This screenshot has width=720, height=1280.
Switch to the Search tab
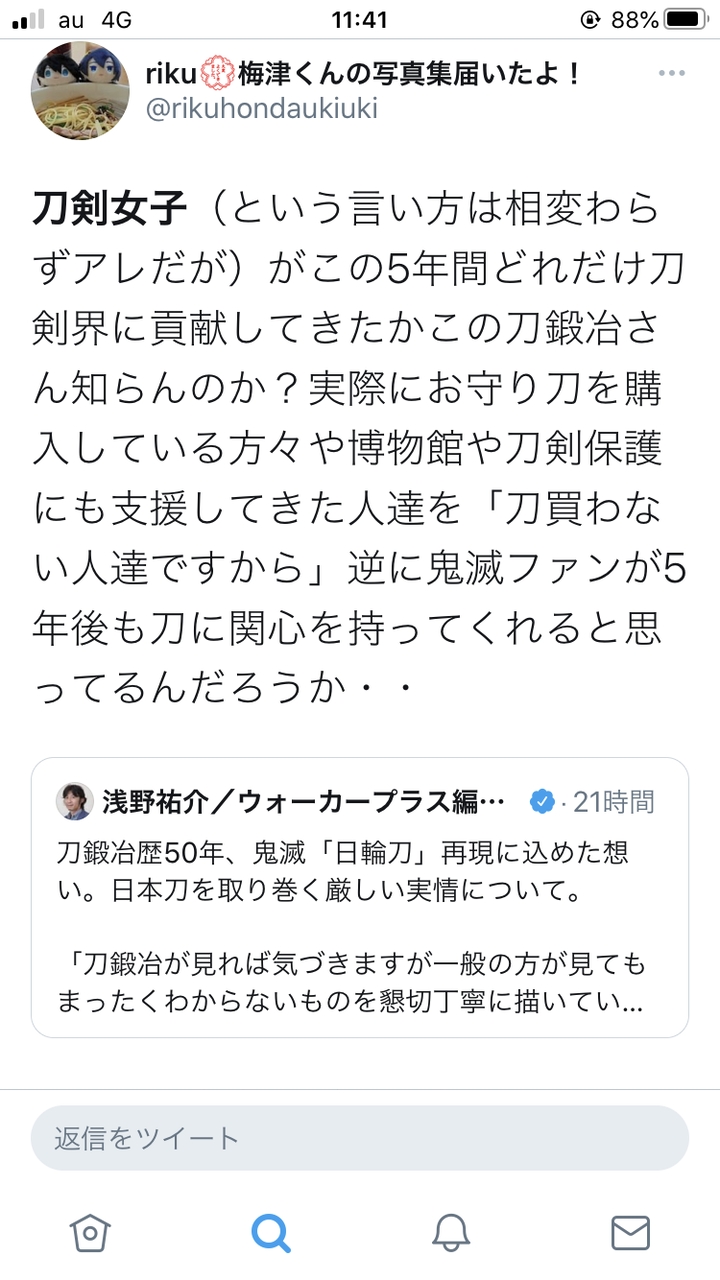(270, 1232)
